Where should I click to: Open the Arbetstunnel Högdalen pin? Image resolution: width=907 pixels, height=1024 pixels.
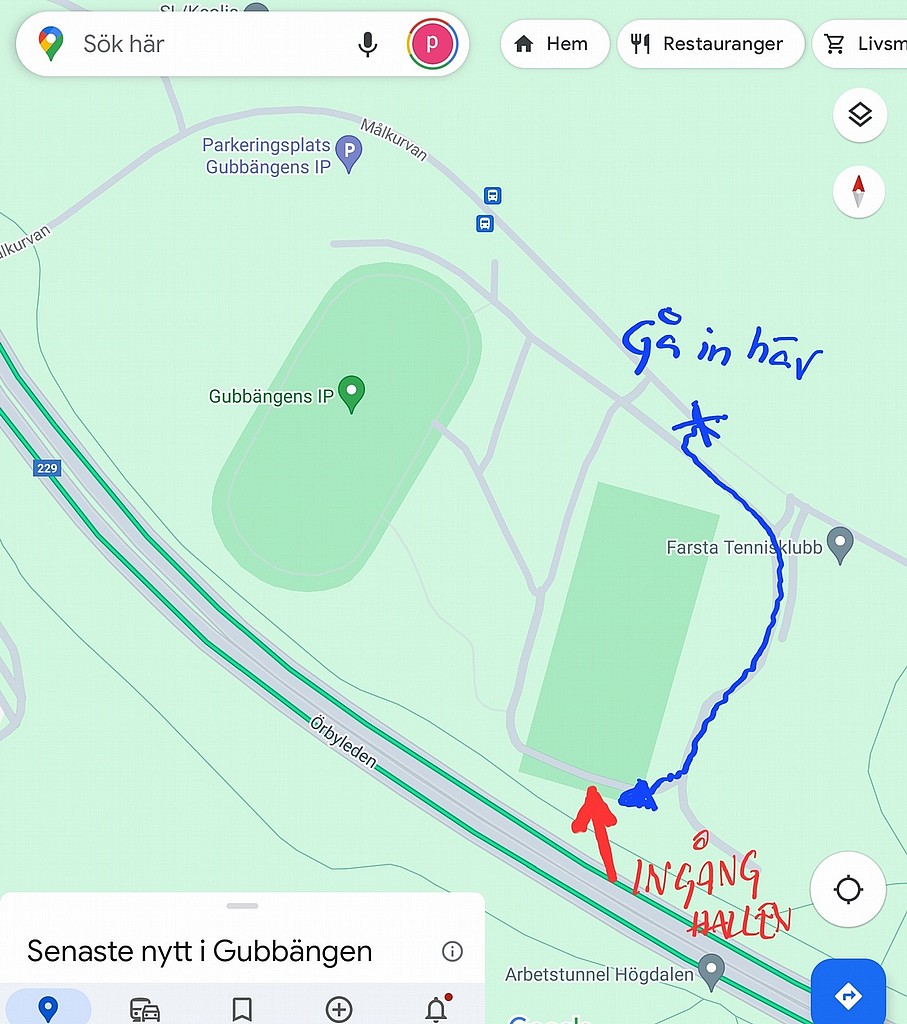pyautogui.click(x=711, y=969)
